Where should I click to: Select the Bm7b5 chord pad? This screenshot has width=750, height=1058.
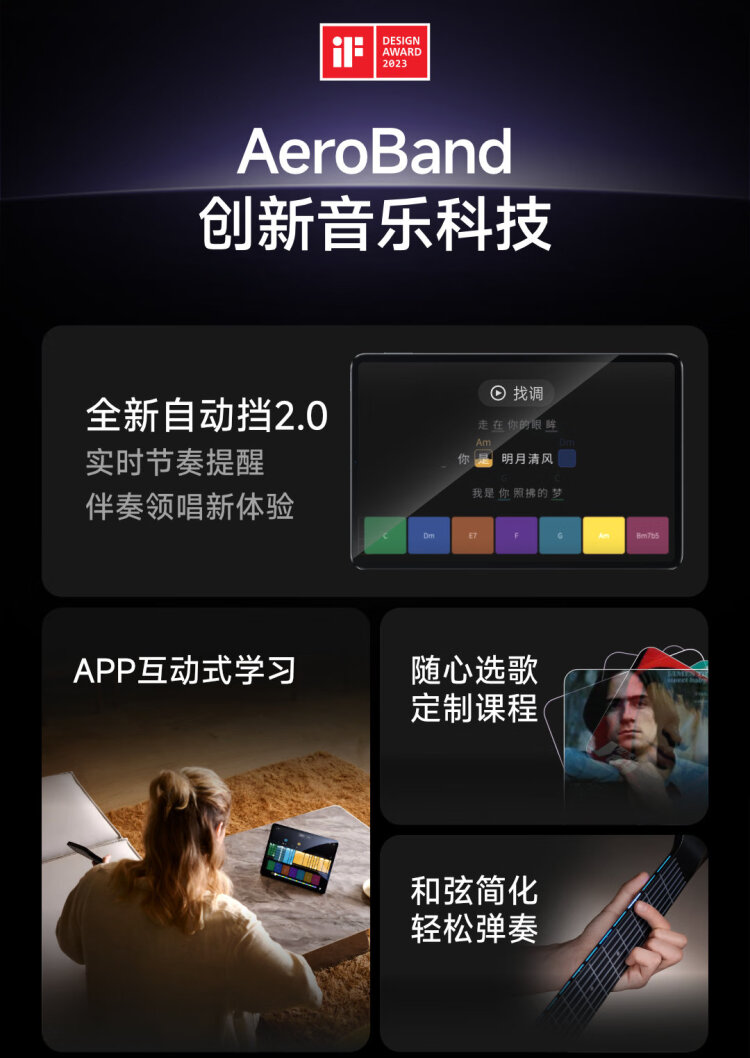pyautogui.click(x=647, y=535)
